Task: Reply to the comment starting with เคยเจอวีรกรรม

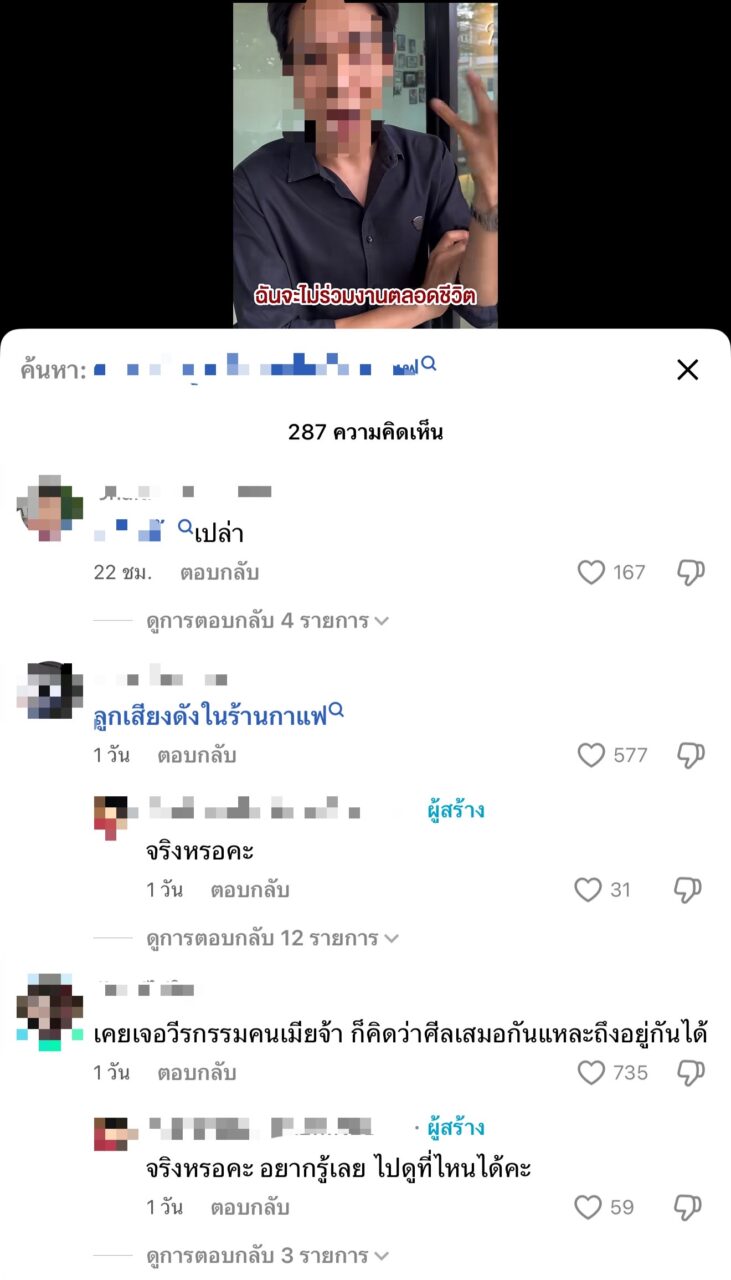Action: pyautogui.click(x=197, y=1072)
